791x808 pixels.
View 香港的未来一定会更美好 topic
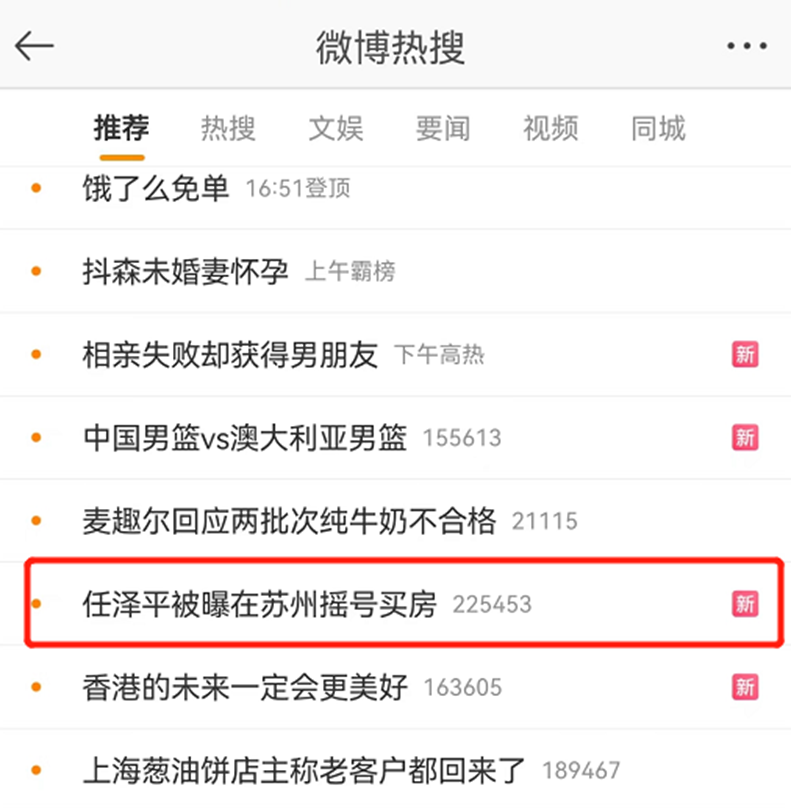[x=245, y=687]
